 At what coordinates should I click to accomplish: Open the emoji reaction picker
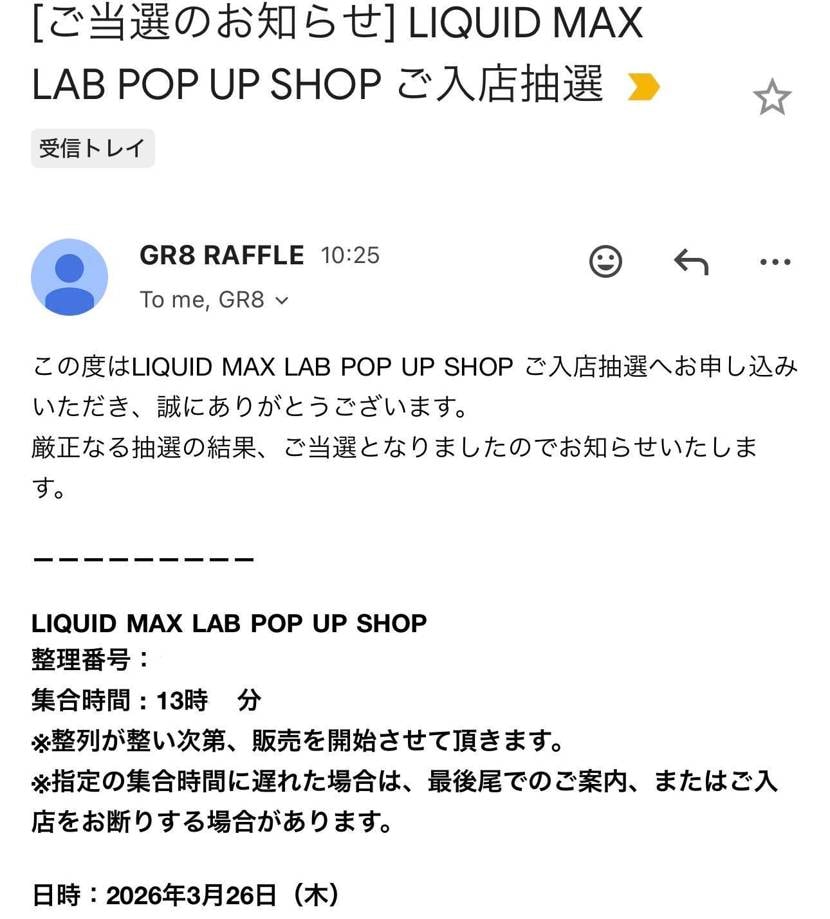[x=603, y=262]
